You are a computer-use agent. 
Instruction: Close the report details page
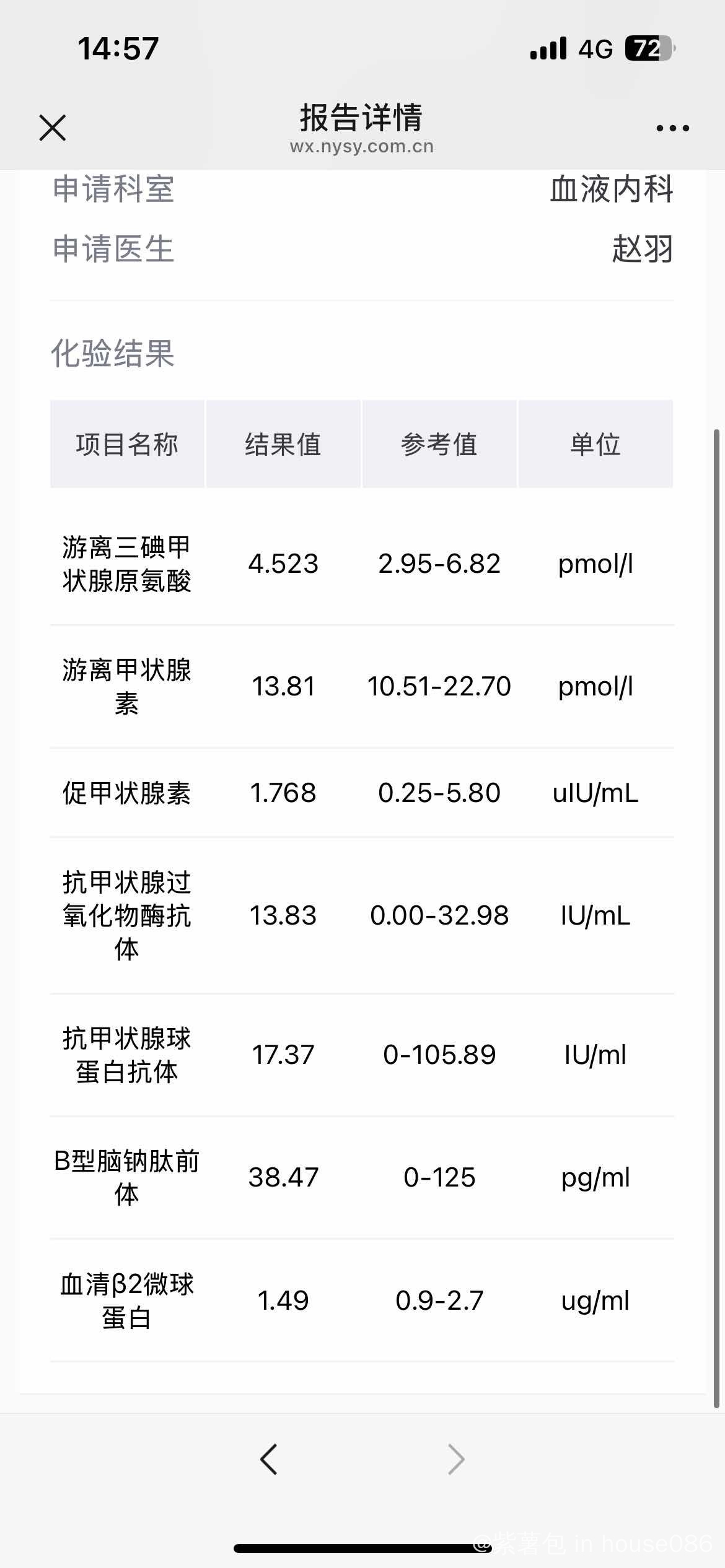point(52,128)
